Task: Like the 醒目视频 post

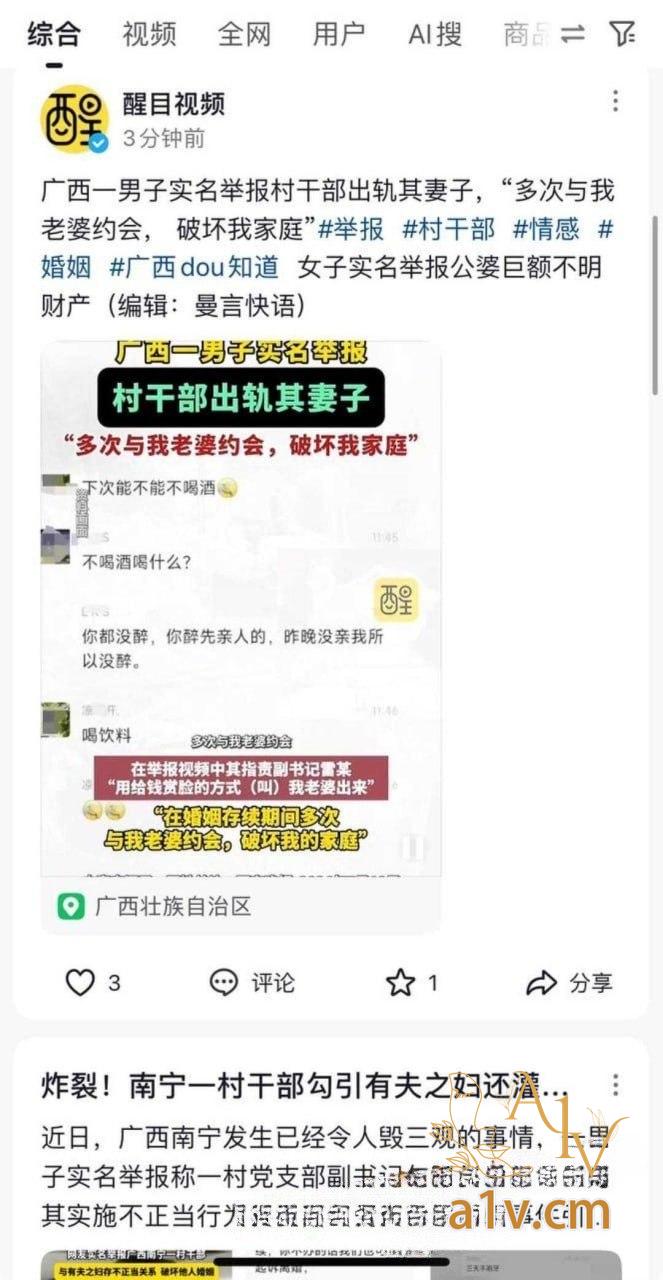Action: click(80, 983)
